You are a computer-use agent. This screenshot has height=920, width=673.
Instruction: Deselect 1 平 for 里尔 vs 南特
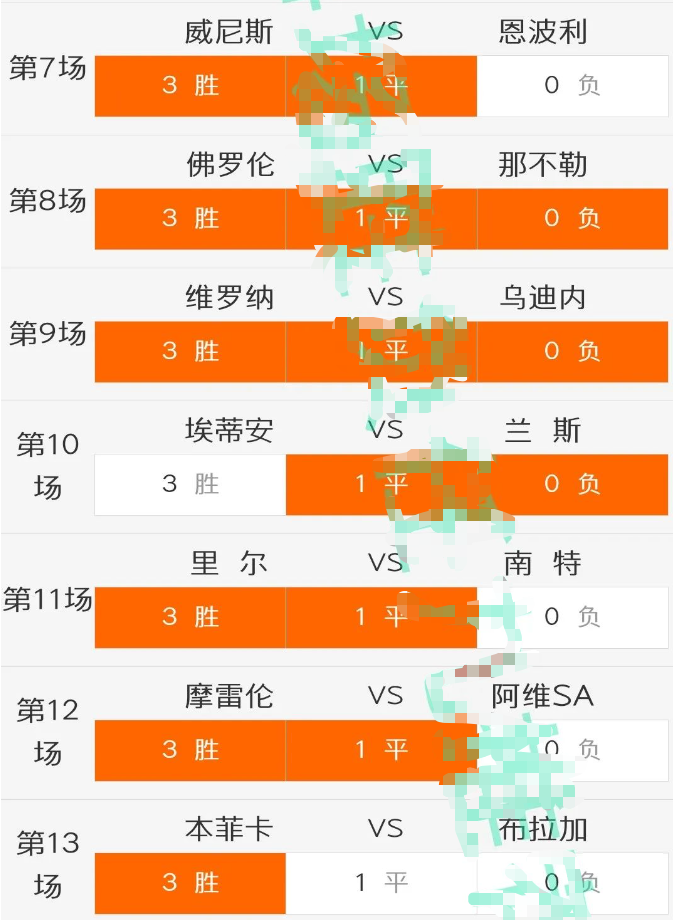pyautogui.click(x=381, y=617)
